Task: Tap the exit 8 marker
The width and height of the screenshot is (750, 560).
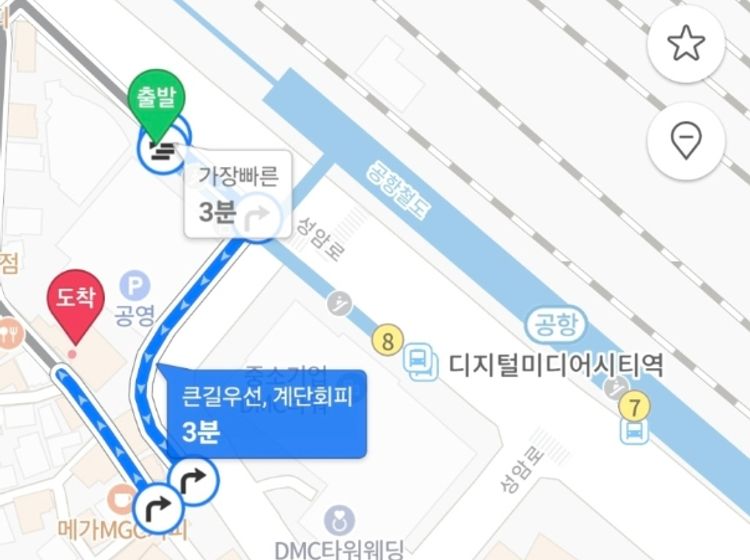Action: (387, 340)
